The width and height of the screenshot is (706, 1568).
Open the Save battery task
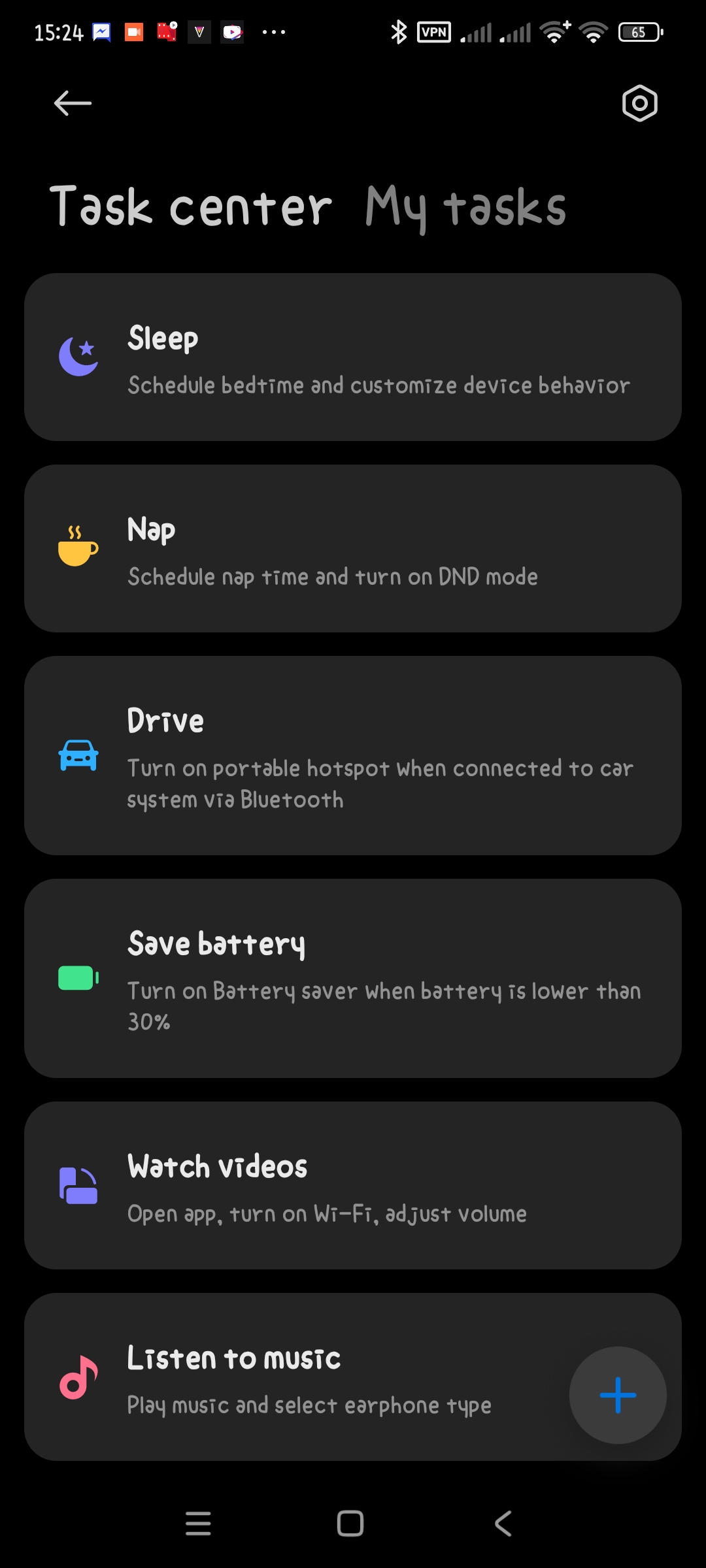tap(353, 979)
